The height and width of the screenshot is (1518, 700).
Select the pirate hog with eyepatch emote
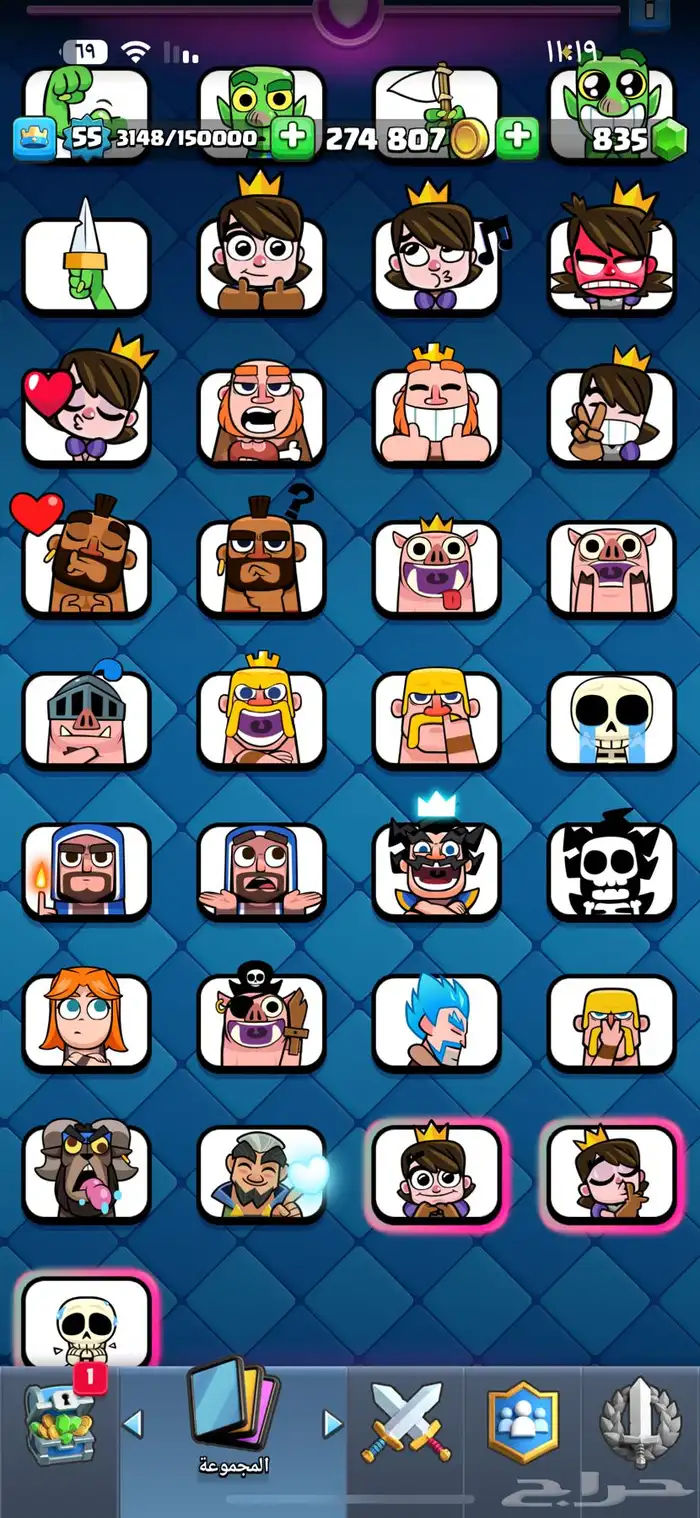(261, 1022)
